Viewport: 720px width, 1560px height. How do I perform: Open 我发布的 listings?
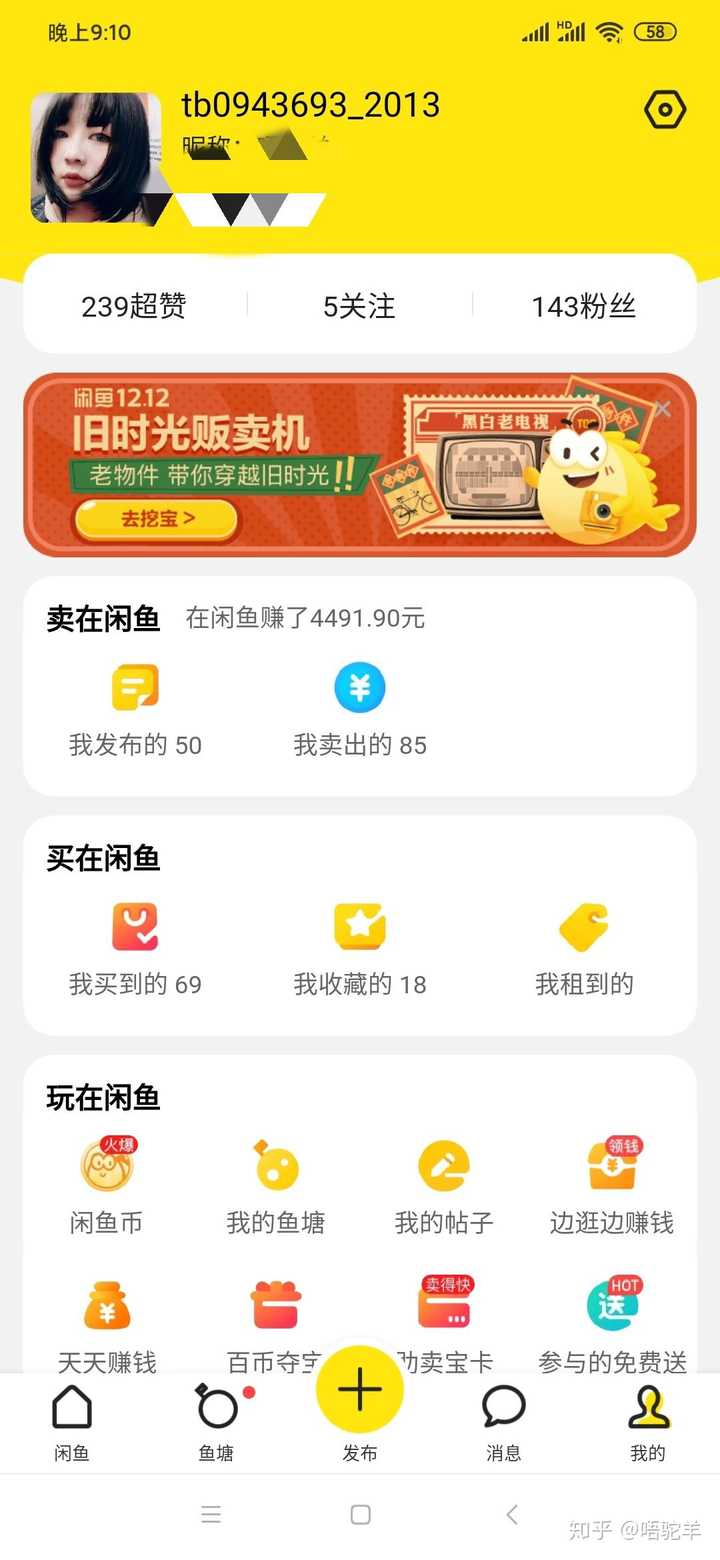135,710
